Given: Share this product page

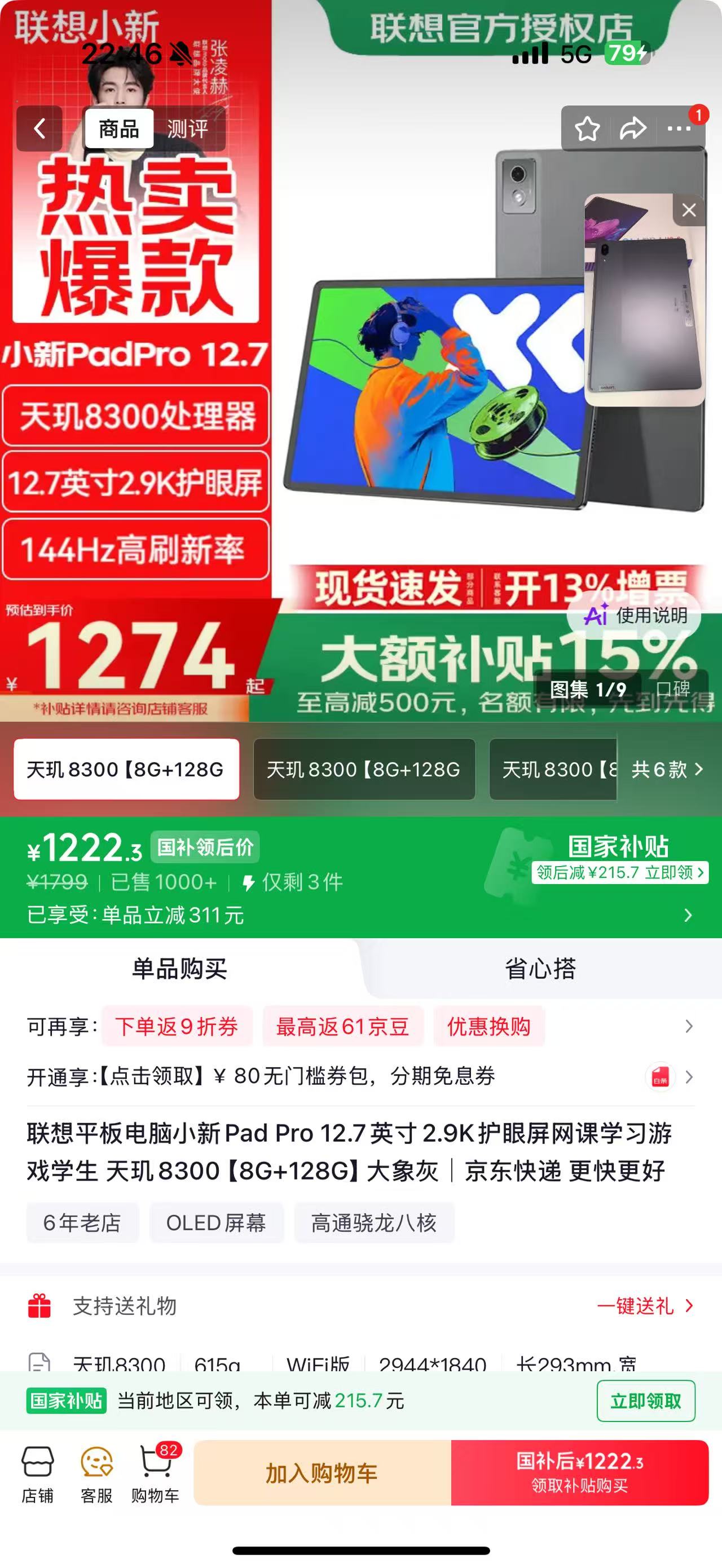Looking at the screenshot, I should click(632, 129).
